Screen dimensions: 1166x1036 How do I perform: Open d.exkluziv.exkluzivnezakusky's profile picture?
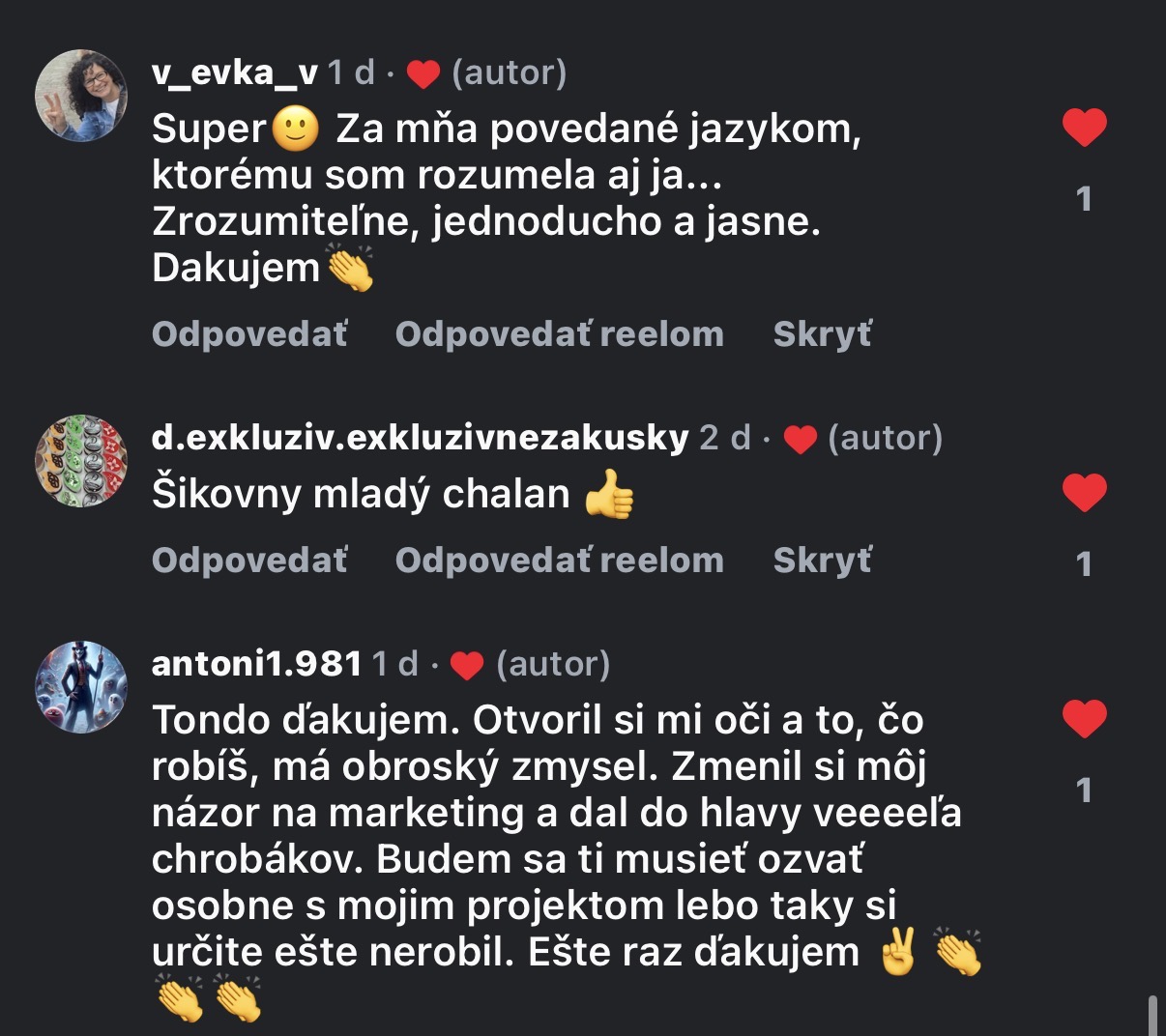[81, 461]
